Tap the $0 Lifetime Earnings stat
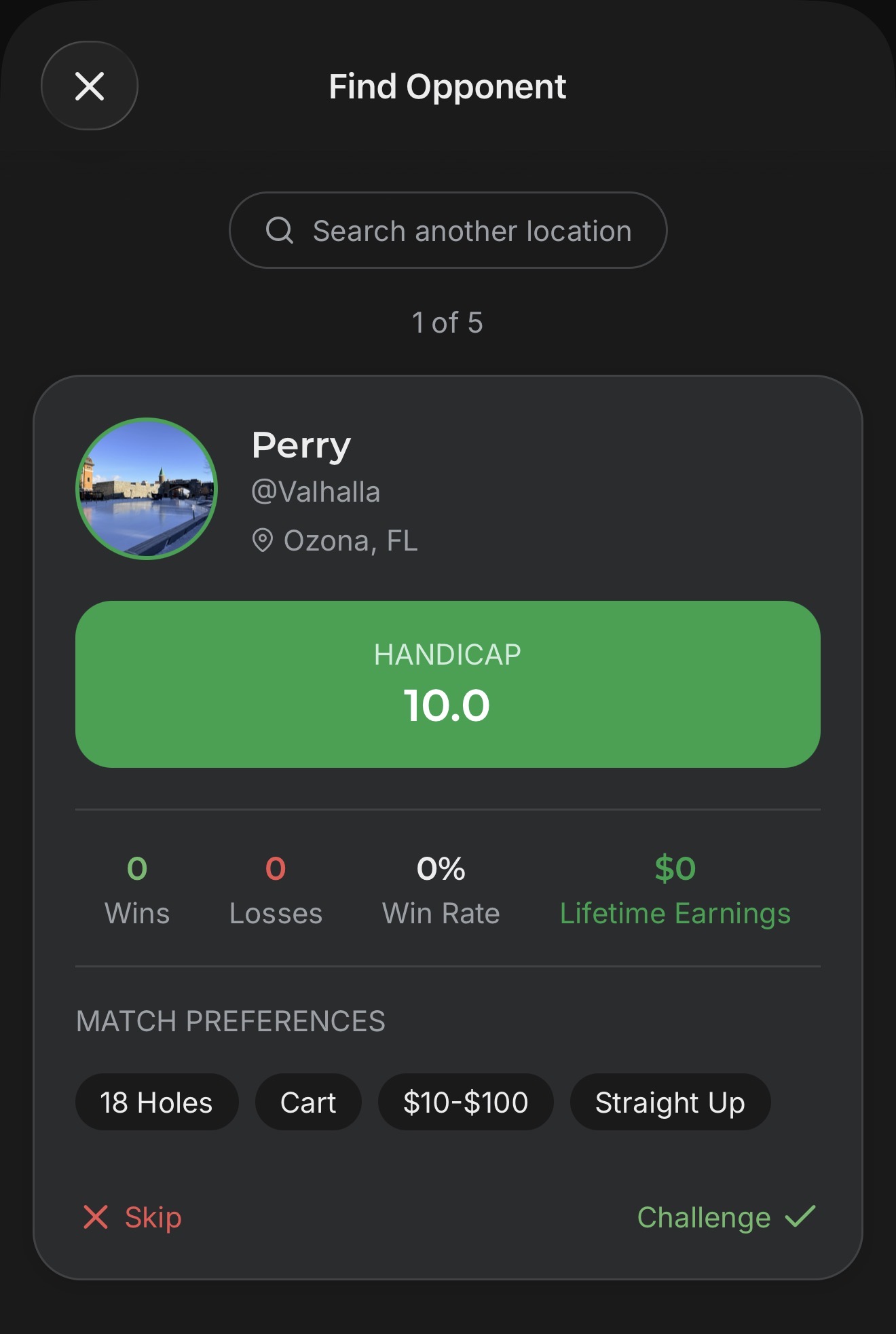Image resolution: width=896 pixels, height=1334 pixels. 675,888
